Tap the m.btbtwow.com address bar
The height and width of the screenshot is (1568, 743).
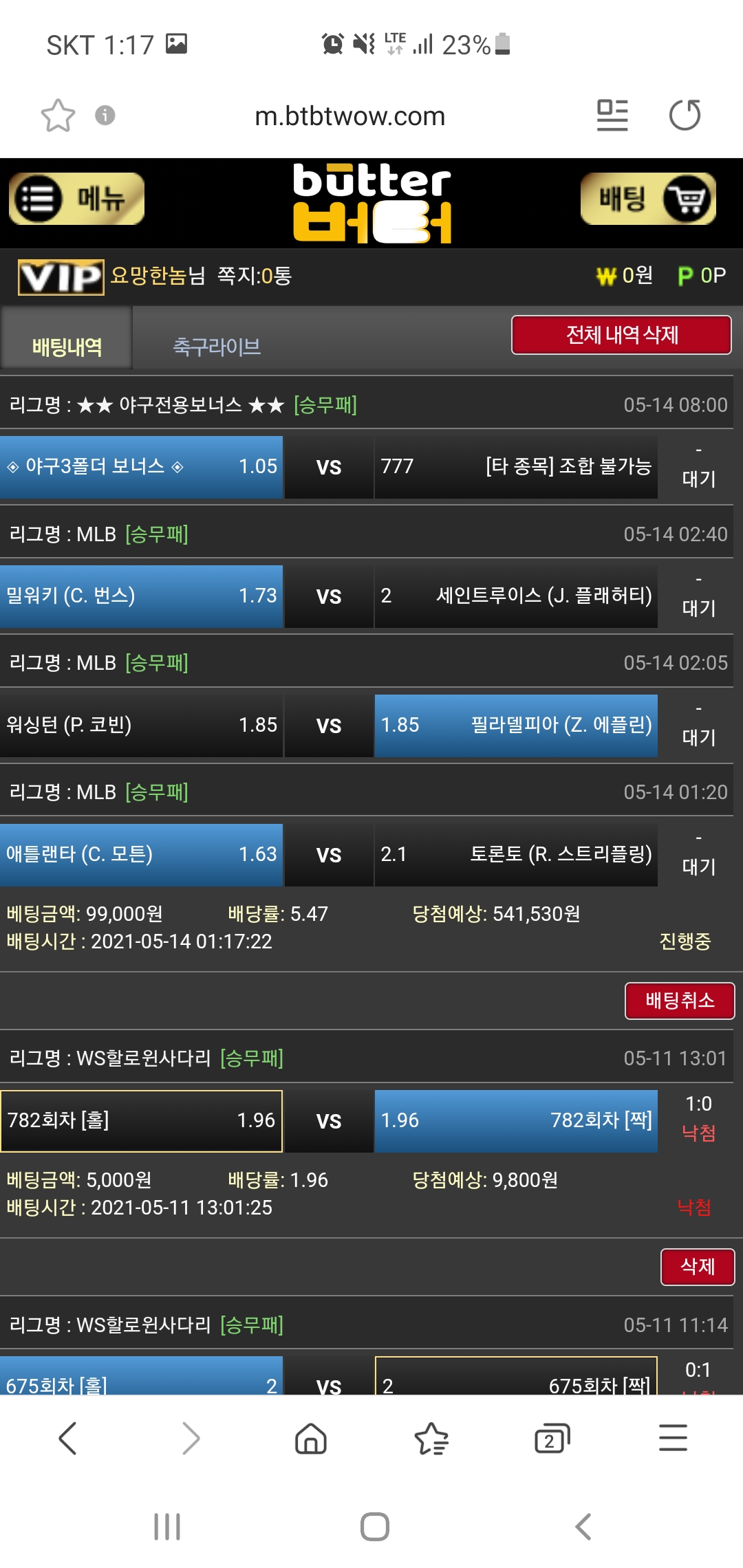(x=349, y=116)
